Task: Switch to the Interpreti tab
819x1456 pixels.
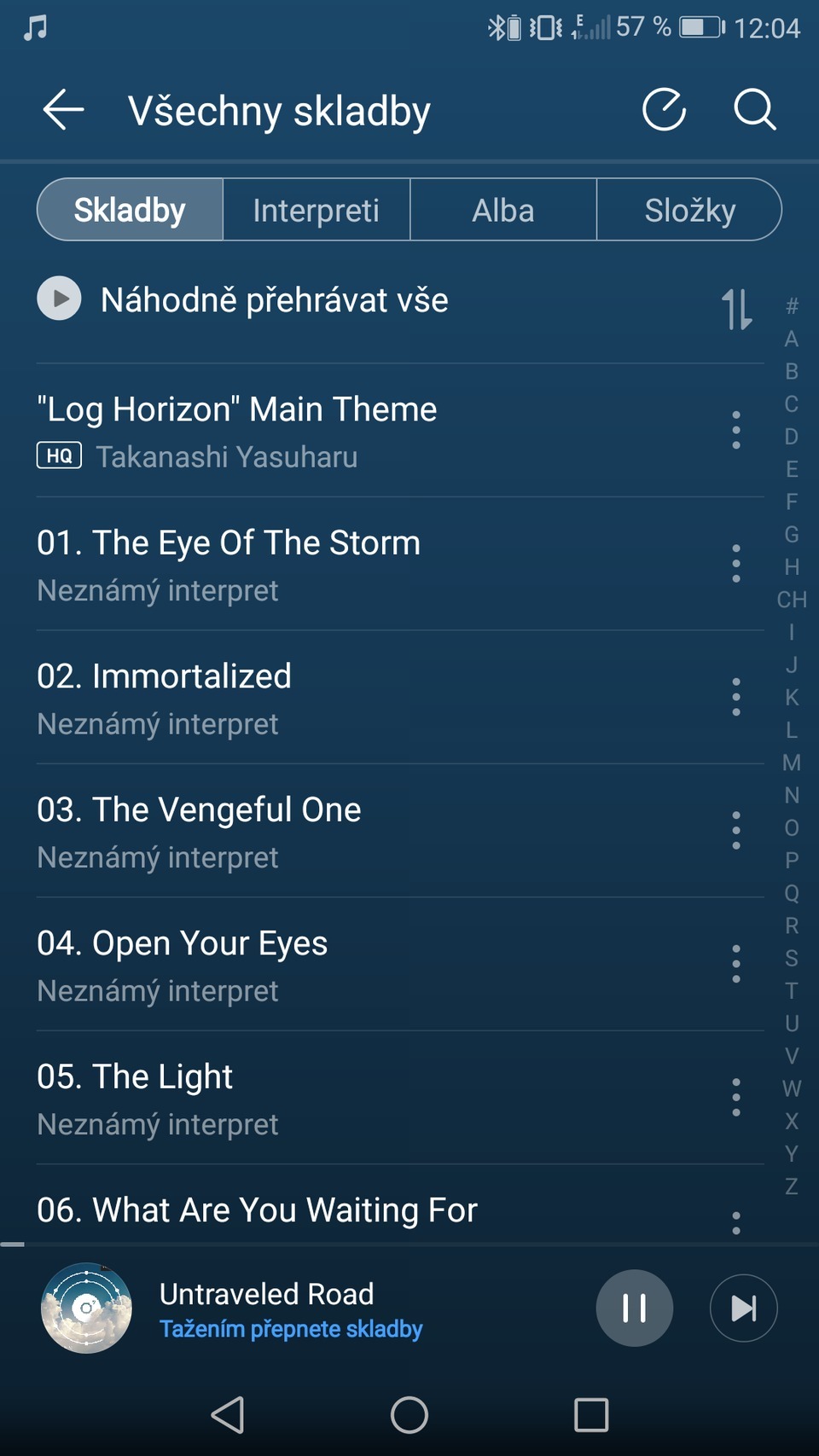Action: tap(316, 211)
